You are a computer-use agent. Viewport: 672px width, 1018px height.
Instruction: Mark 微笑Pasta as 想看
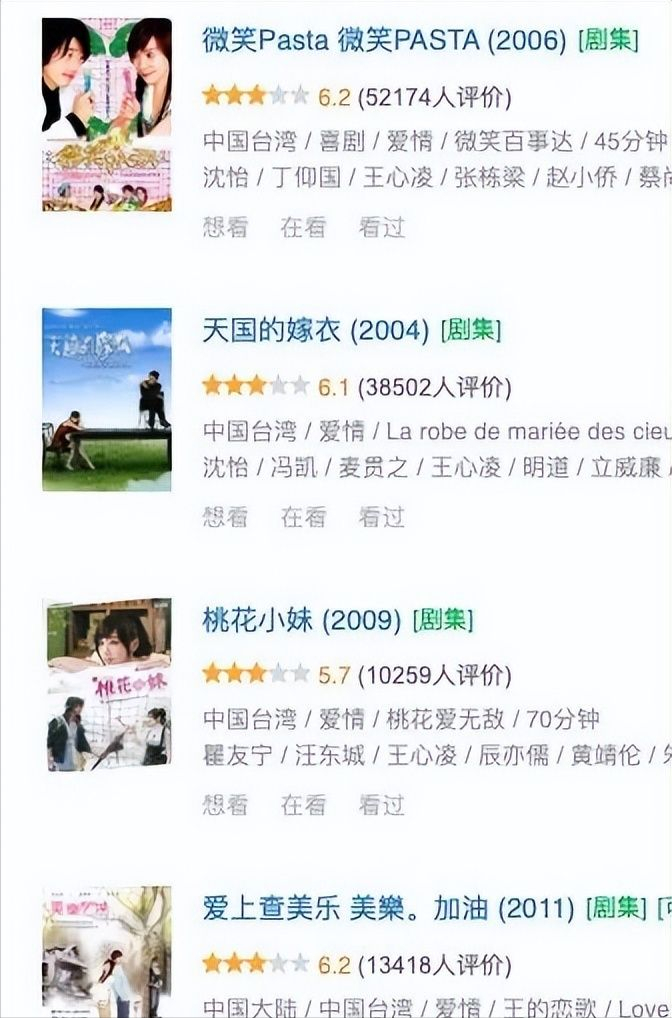click(x=225, y=228)
